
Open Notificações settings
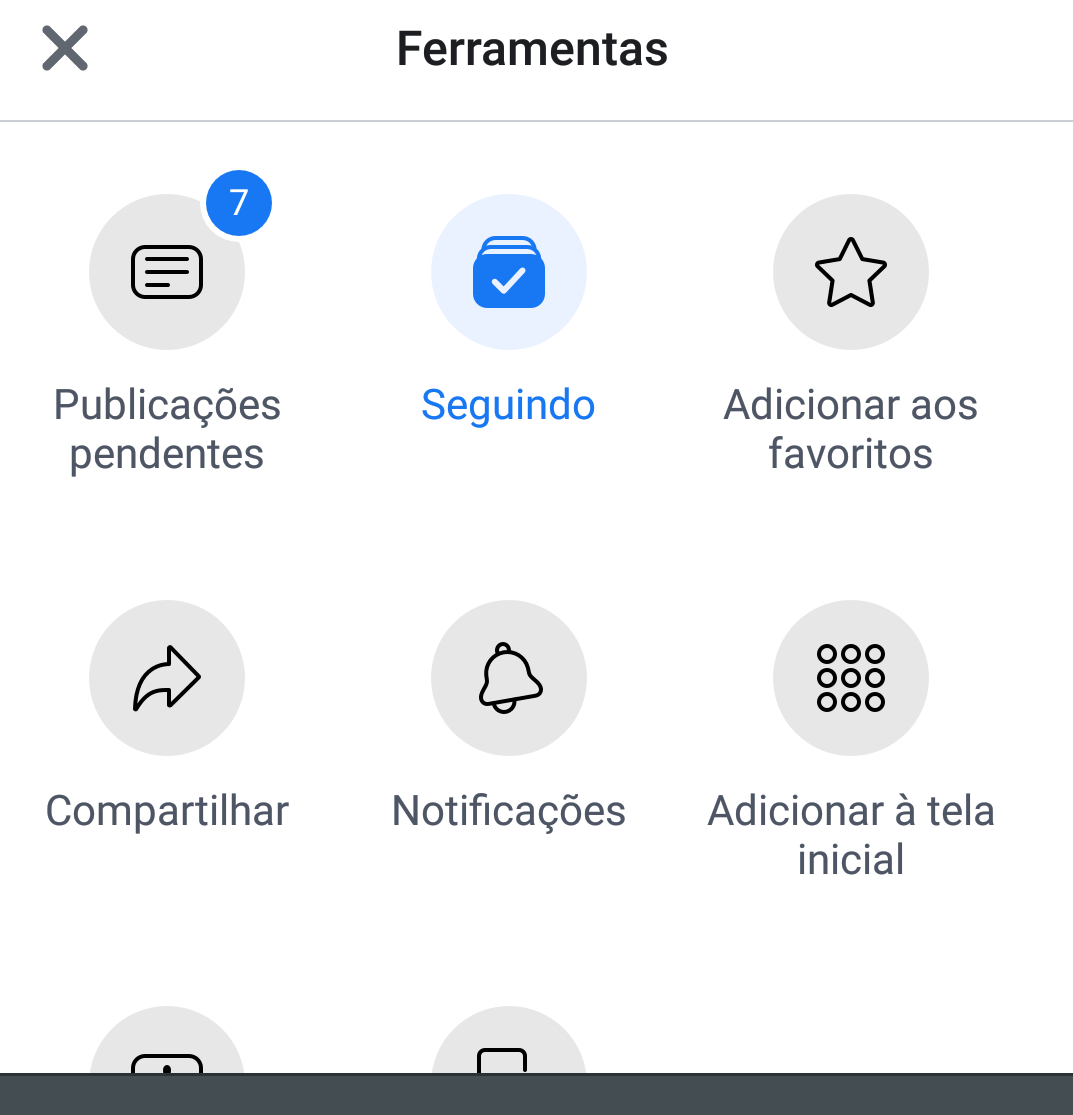coord(508,678)
